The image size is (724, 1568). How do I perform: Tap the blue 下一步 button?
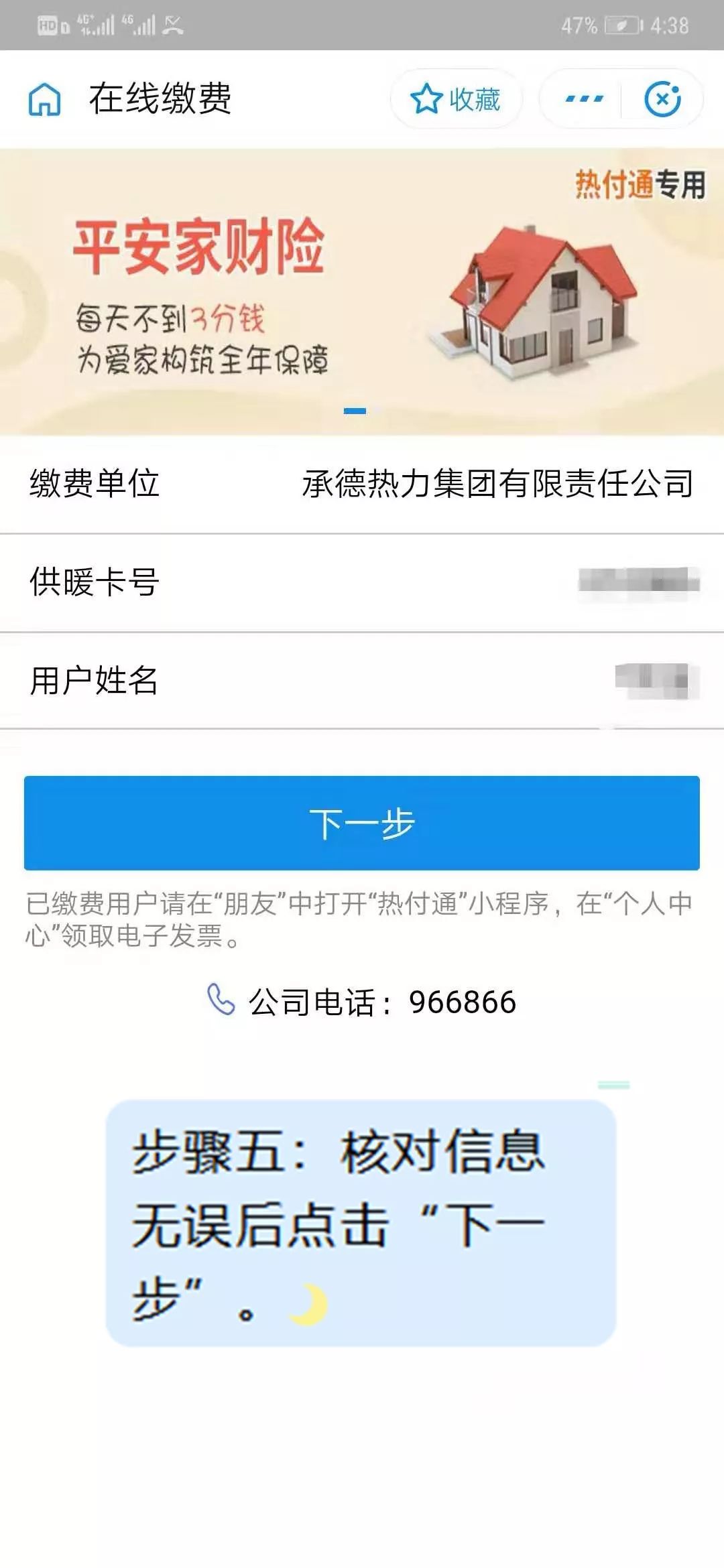[x=362, y=823]
